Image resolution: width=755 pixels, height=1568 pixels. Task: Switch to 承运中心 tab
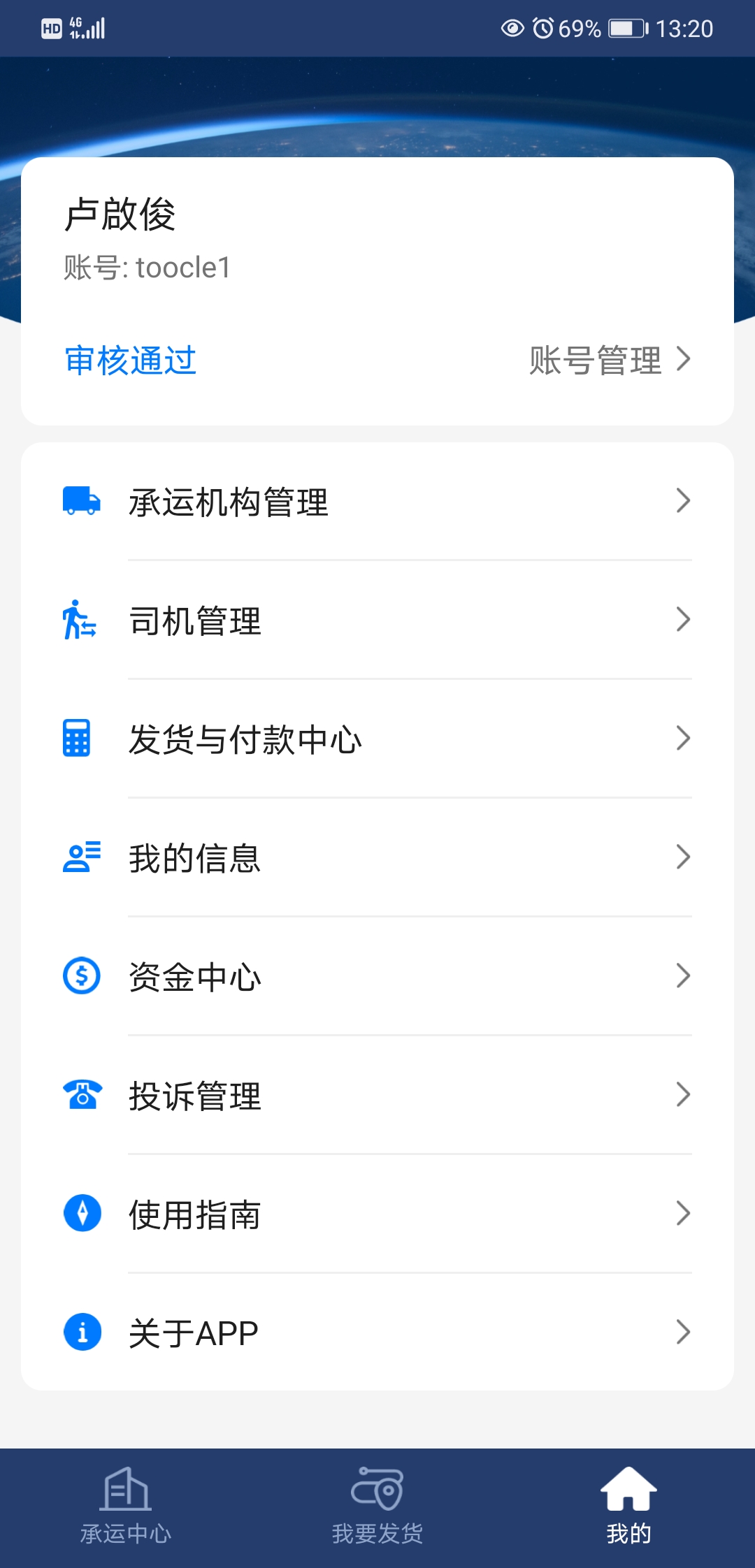(126, 1507)
